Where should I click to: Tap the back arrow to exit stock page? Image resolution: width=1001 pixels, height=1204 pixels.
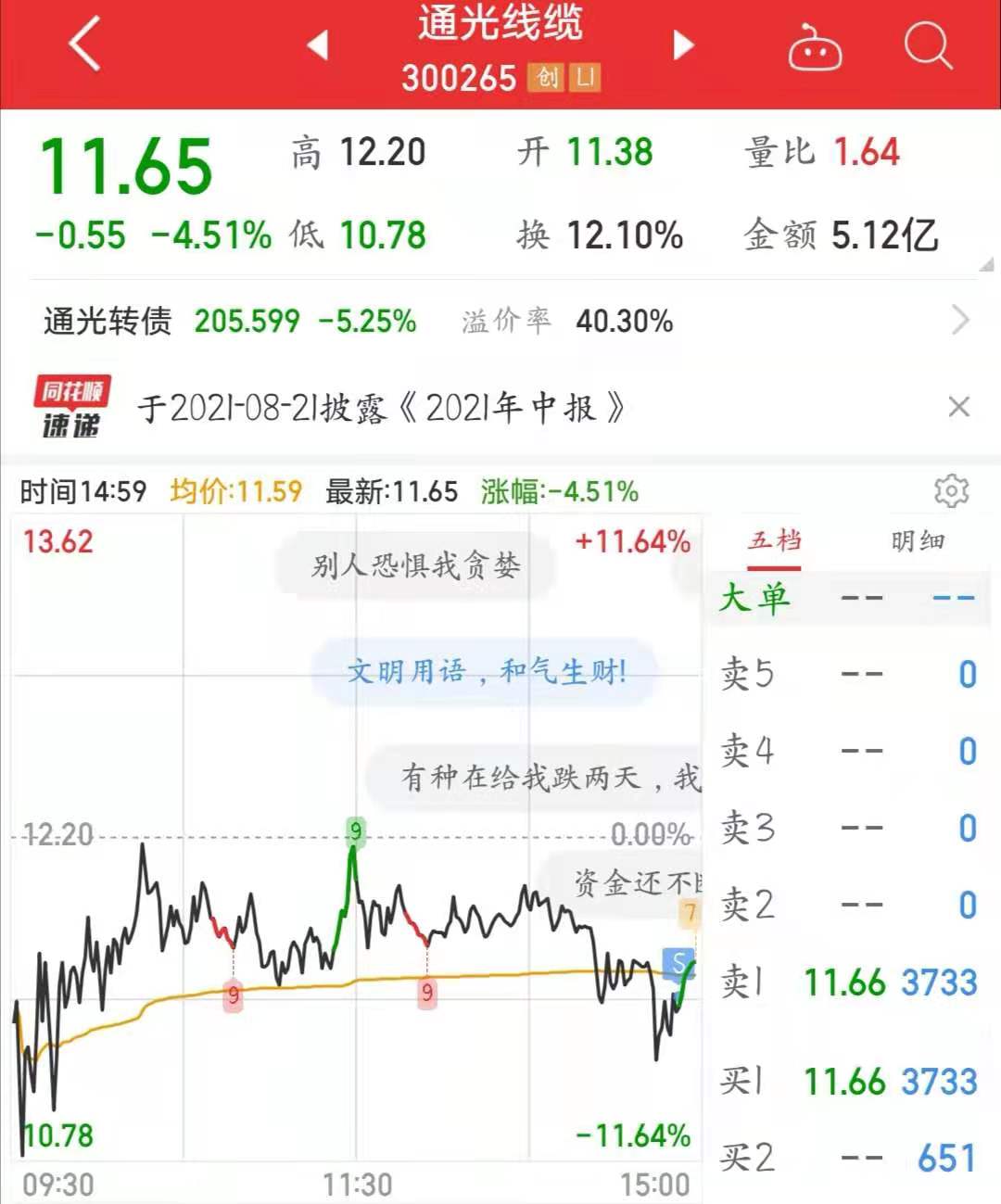[83, 44]
